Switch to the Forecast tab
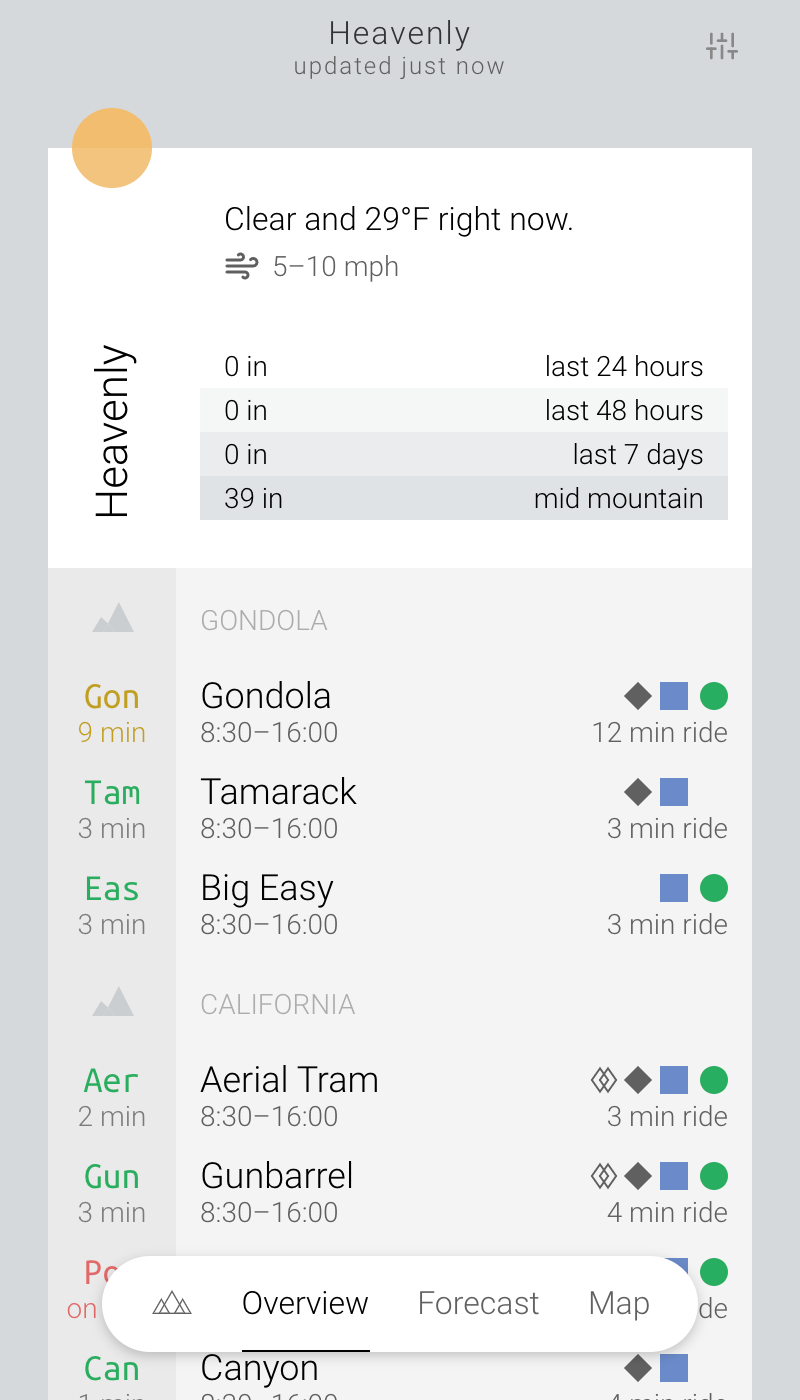This screenshot has width=800, height=1400. 478,1303
